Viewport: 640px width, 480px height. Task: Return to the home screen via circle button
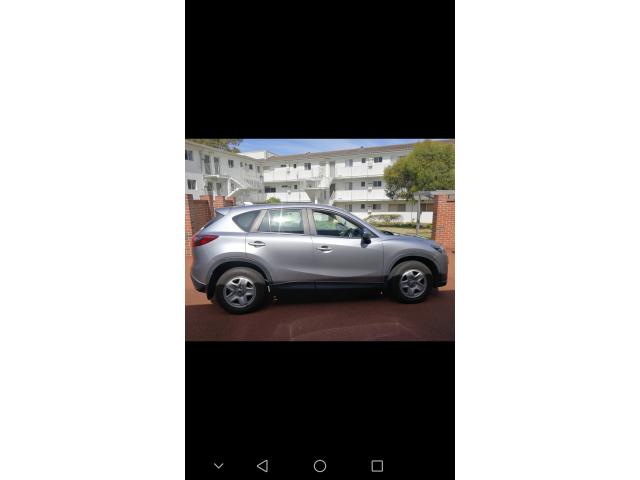[x=320, y=466]
